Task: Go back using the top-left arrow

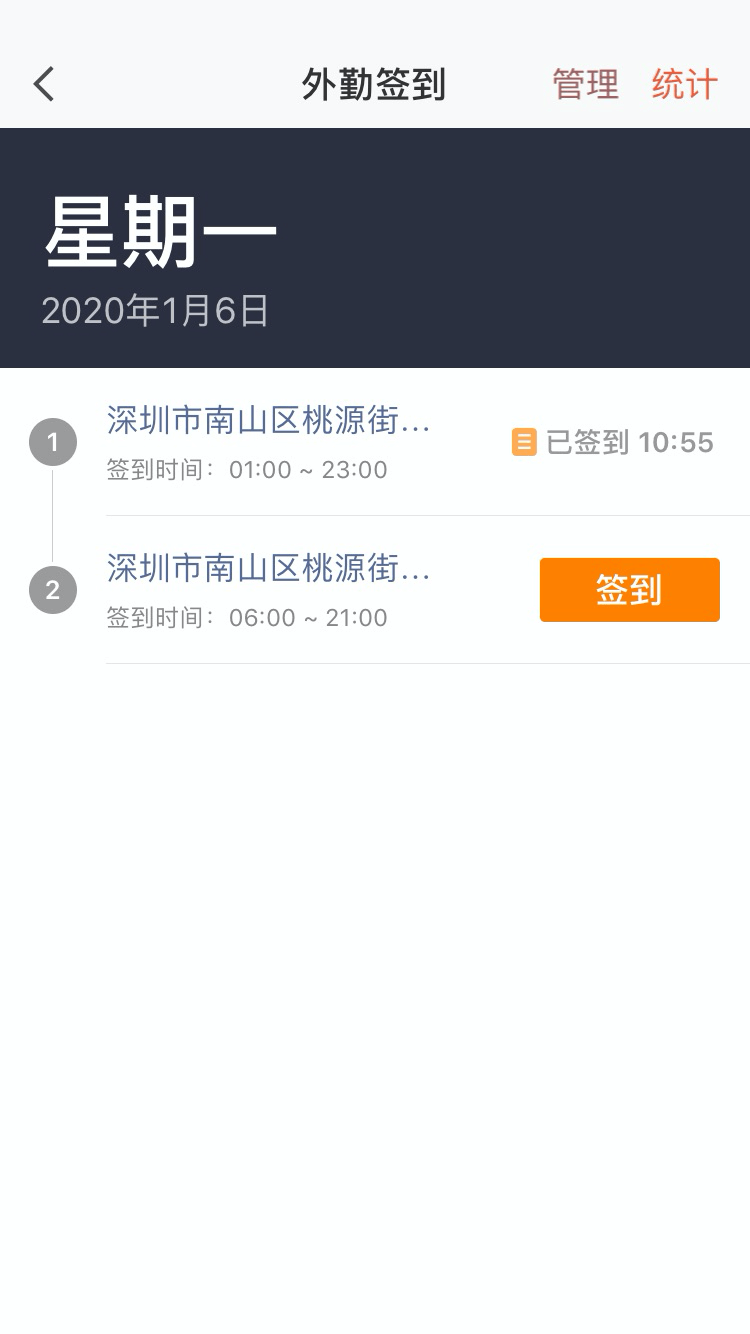Action: pyautogui.click(x=44, y=85)
